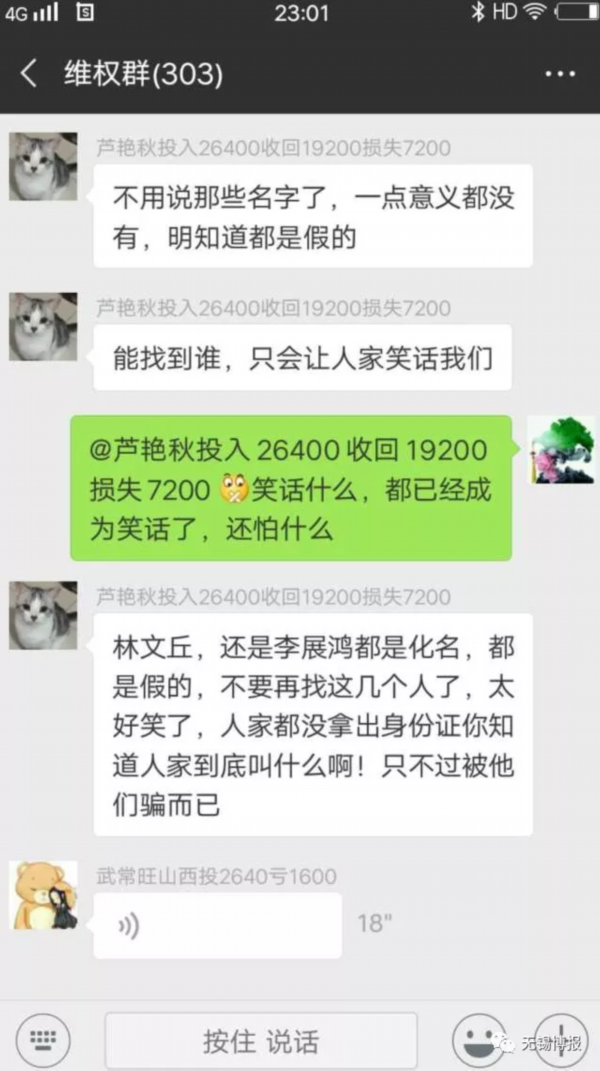Screen dimensions: 600x1071
Task: Open my own avatar beside the green message
Action: (561, 450)
